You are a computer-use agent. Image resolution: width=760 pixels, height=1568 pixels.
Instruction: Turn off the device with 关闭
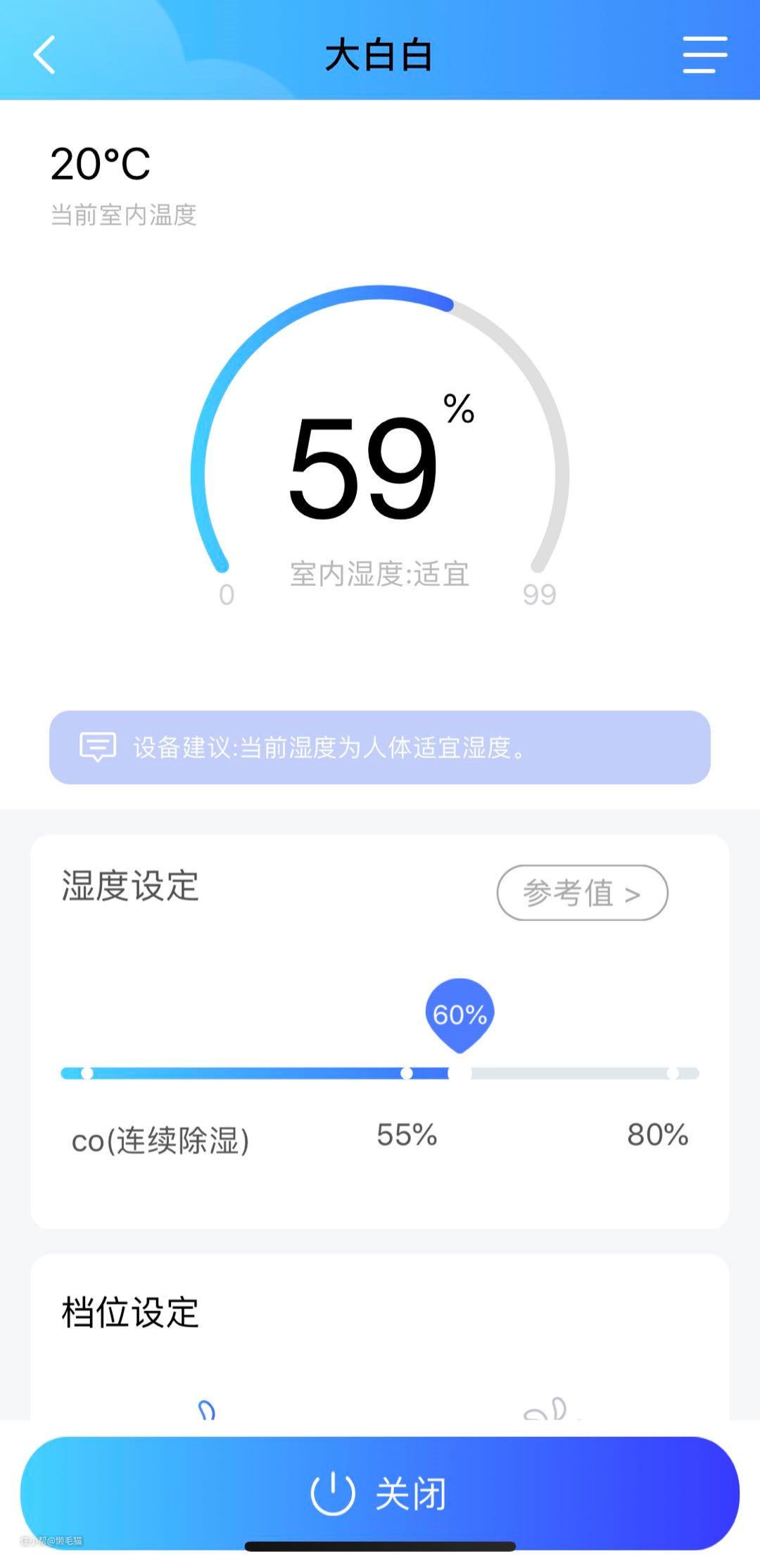pos(380,1493)
